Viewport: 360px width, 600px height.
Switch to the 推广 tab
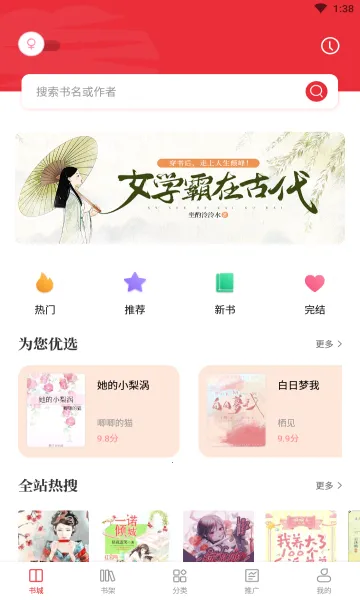(251, 581)
